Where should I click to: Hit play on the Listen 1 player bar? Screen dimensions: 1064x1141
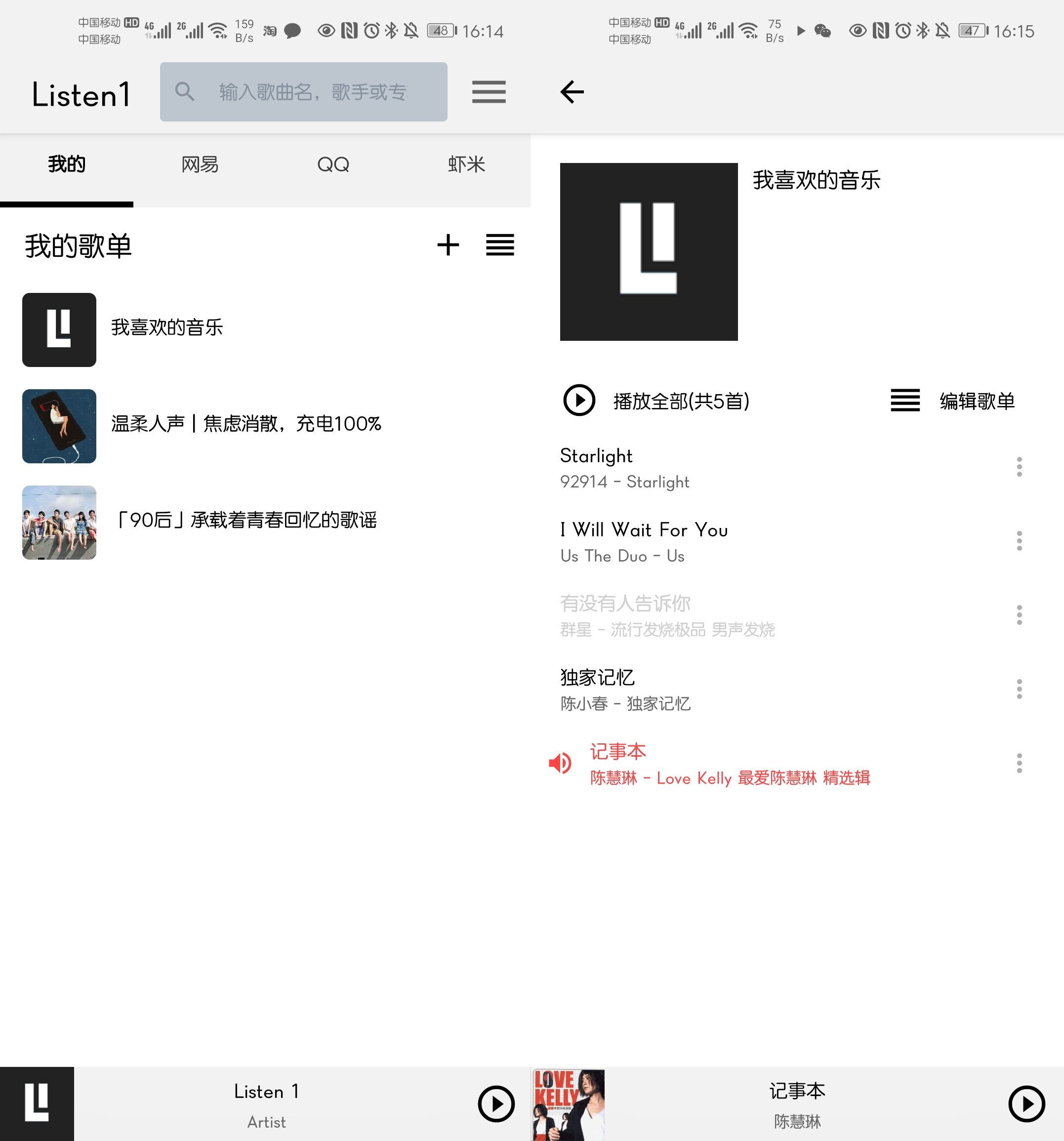[x=496, y=1103]
